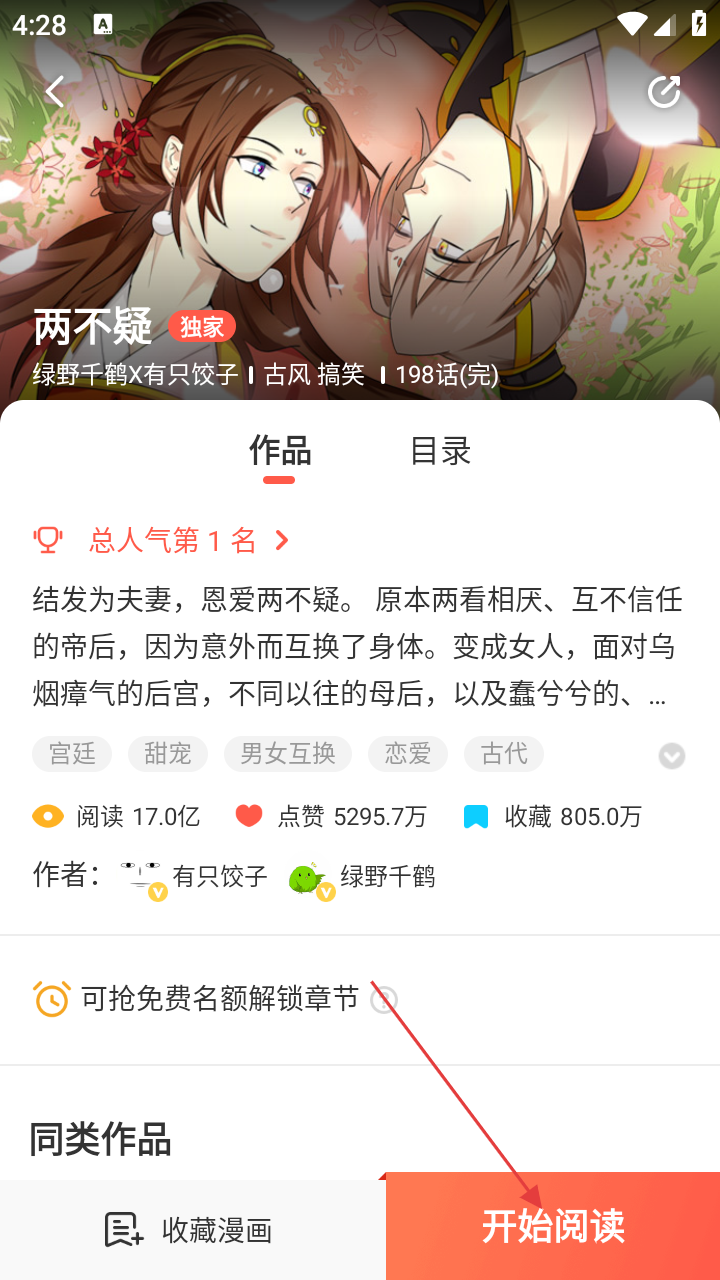720x1280 pixels.
Task: Share this comic
Action: pyautogui.click(x=664, y=92)
